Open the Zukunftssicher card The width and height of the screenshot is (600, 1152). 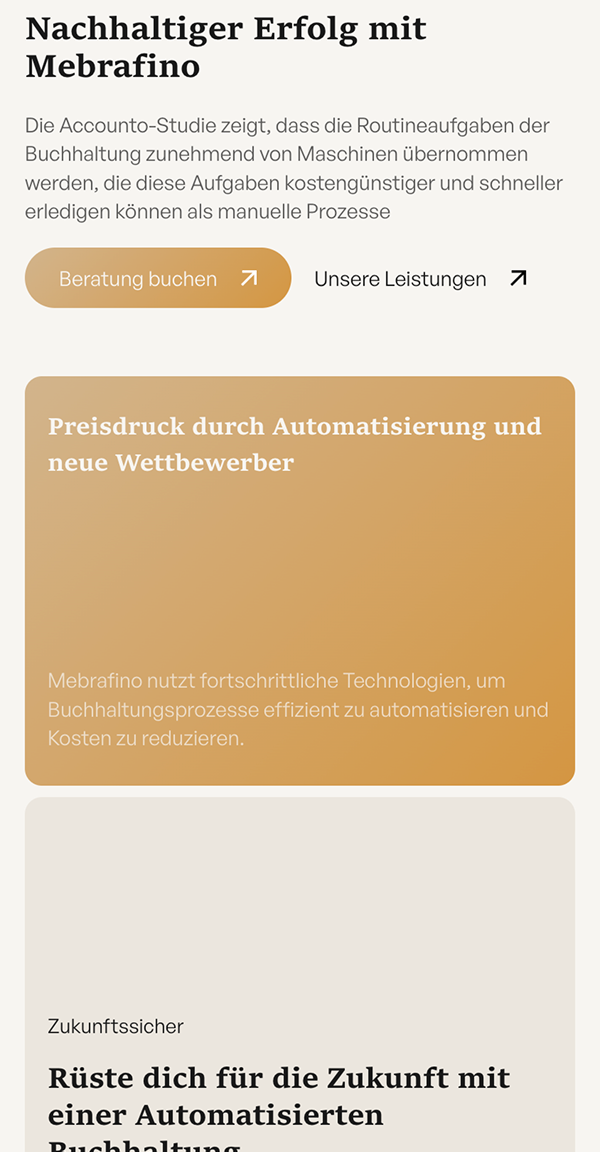[300, 975]
